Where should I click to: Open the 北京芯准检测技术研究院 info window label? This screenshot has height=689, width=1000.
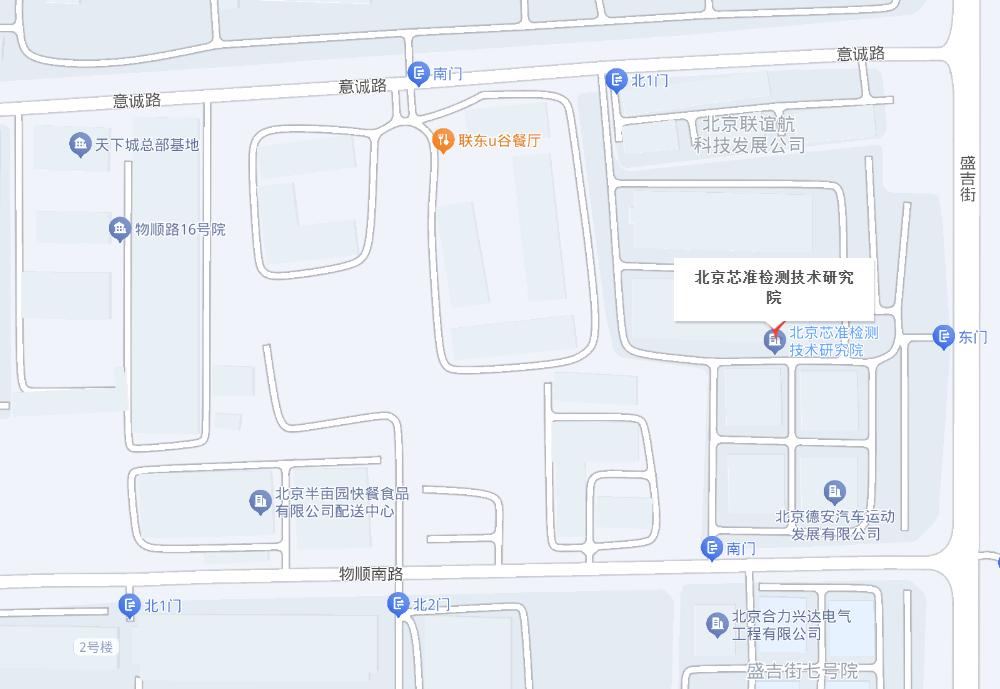coord(773,288)
